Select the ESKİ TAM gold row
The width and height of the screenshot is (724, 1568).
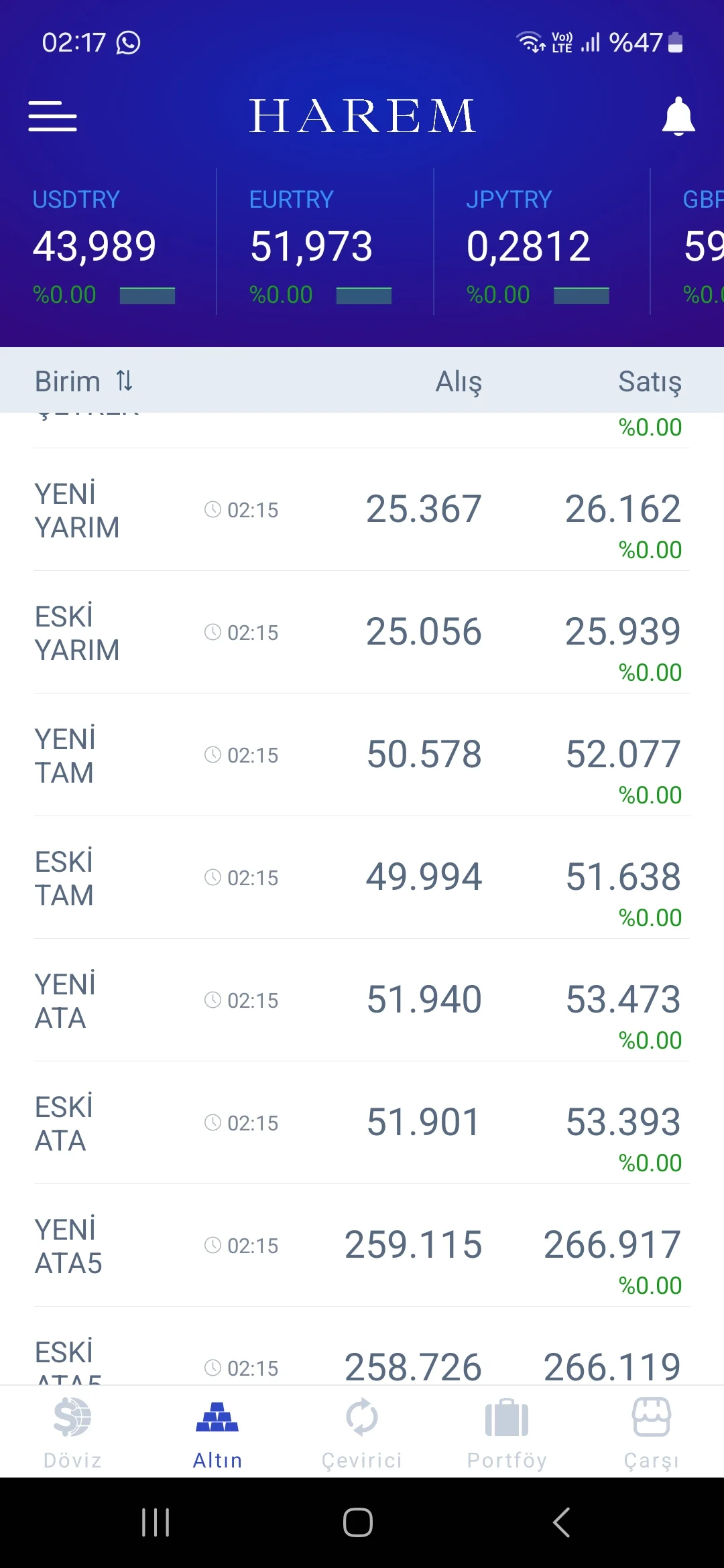pyautogui.click(x=361, y=878)
